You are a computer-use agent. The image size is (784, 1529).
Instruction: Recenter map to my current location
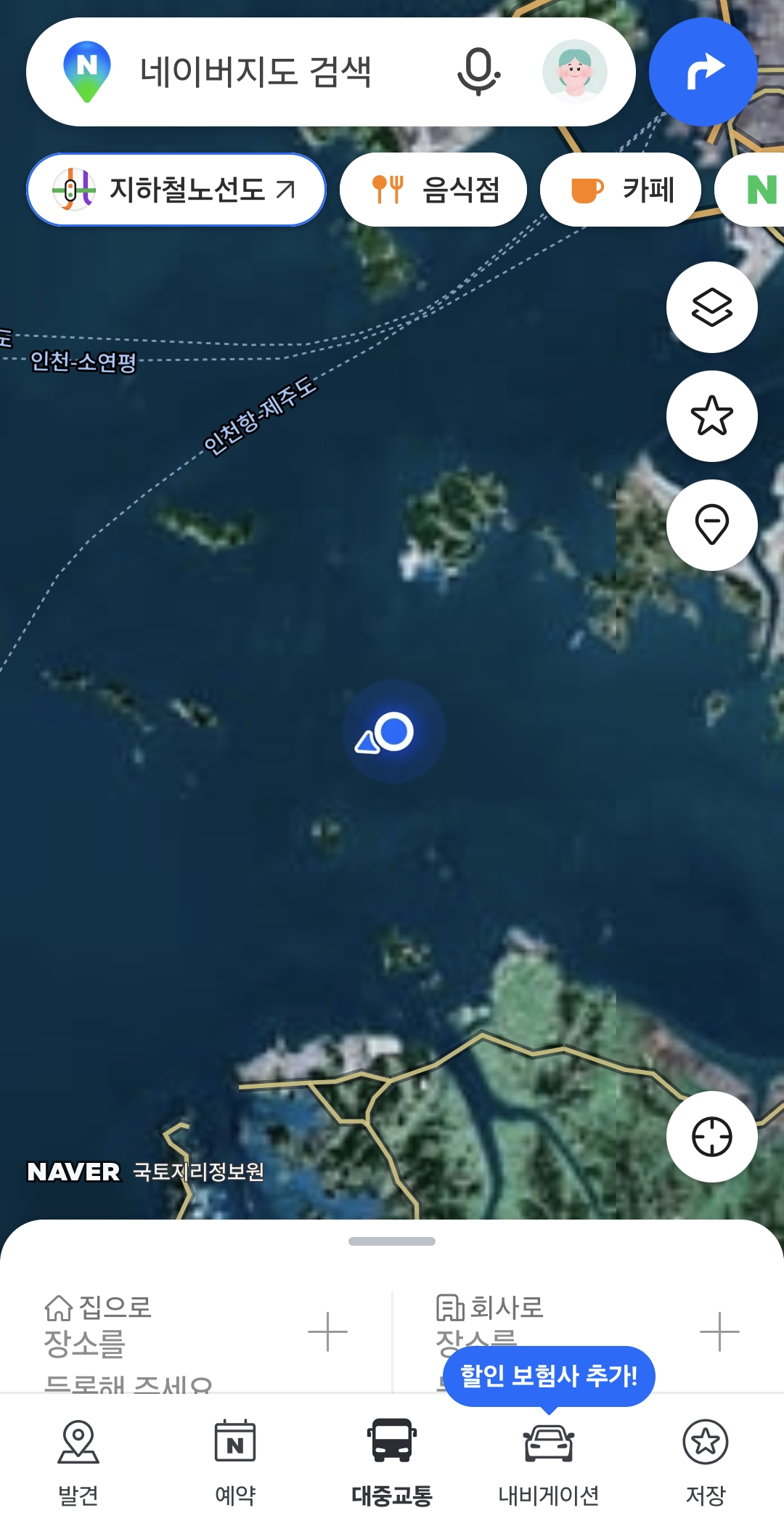coord(712,1137)
